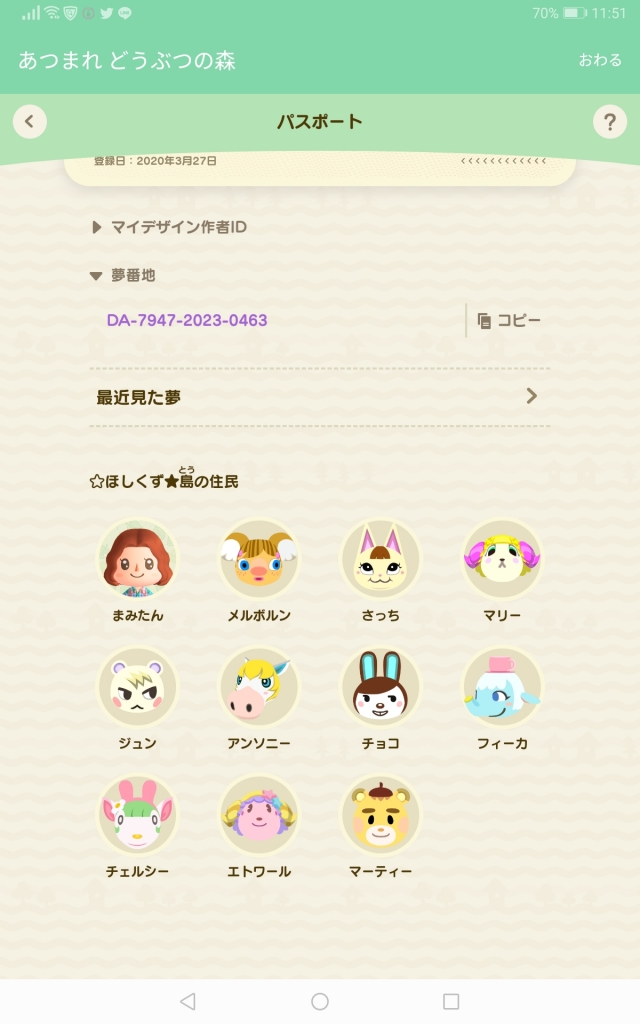Open the help question mark

[x=609, y=122]
